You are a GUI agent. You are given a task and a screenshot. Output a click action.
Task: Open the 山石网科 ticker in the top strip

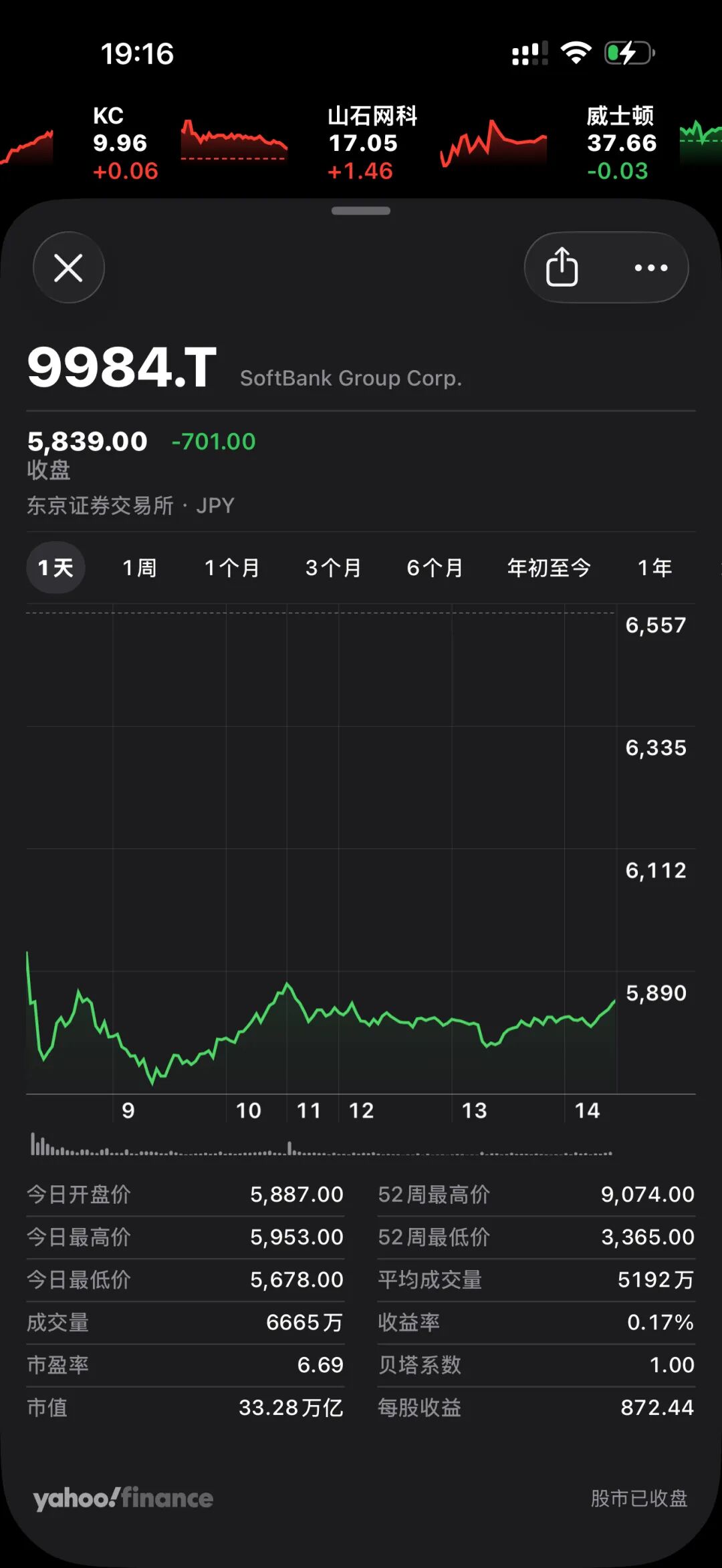coord(437,143)
